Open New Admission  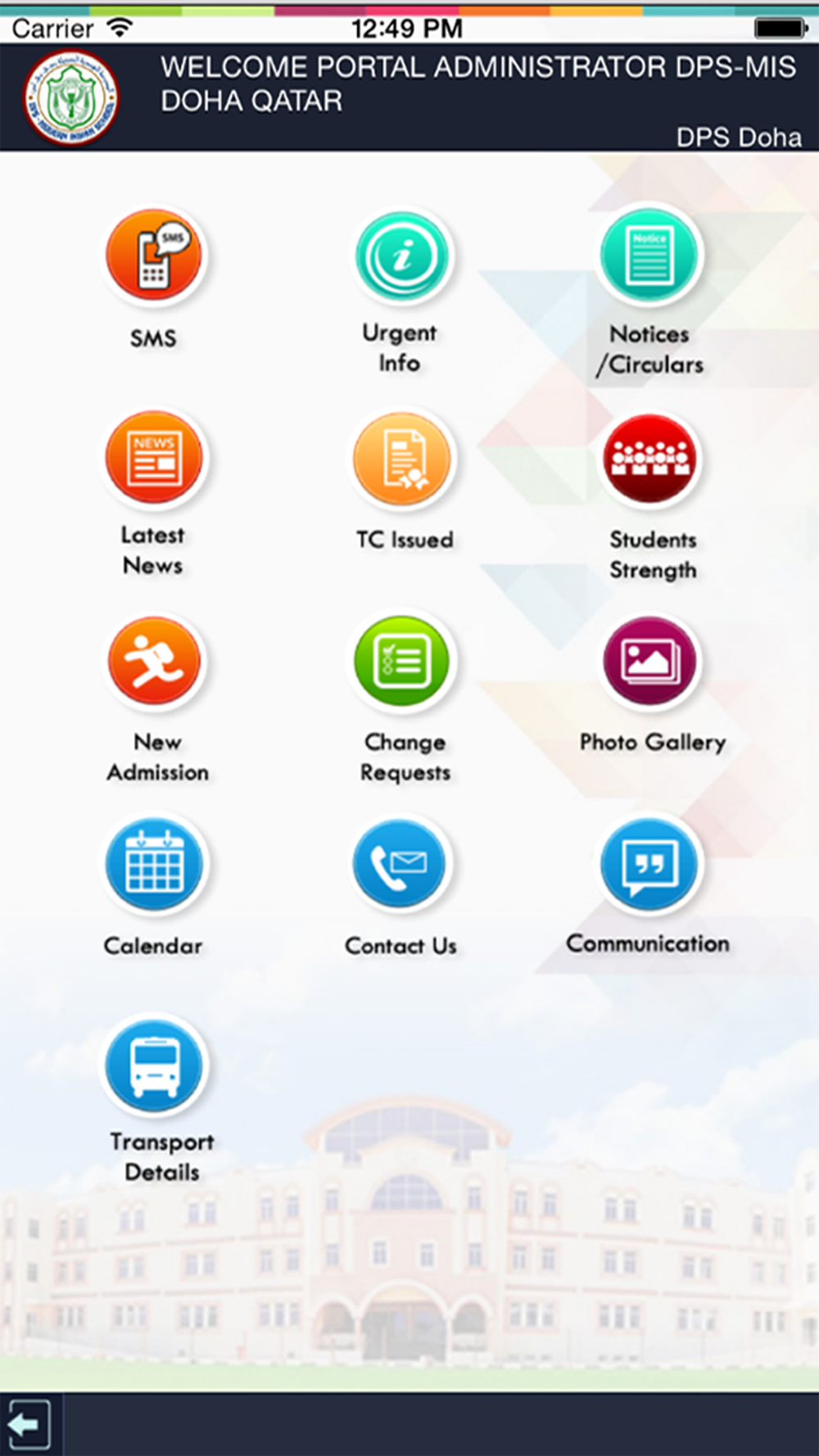[x=155, y=662]
